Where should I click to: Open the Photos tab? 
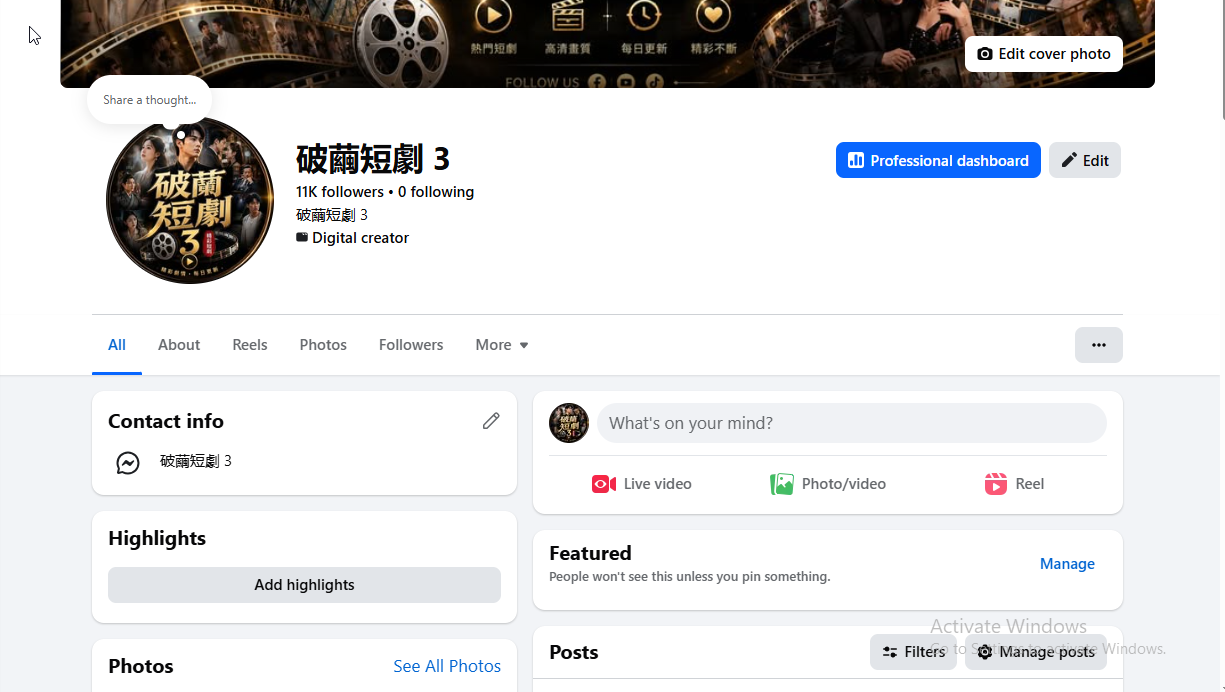(x=323, y=345)
